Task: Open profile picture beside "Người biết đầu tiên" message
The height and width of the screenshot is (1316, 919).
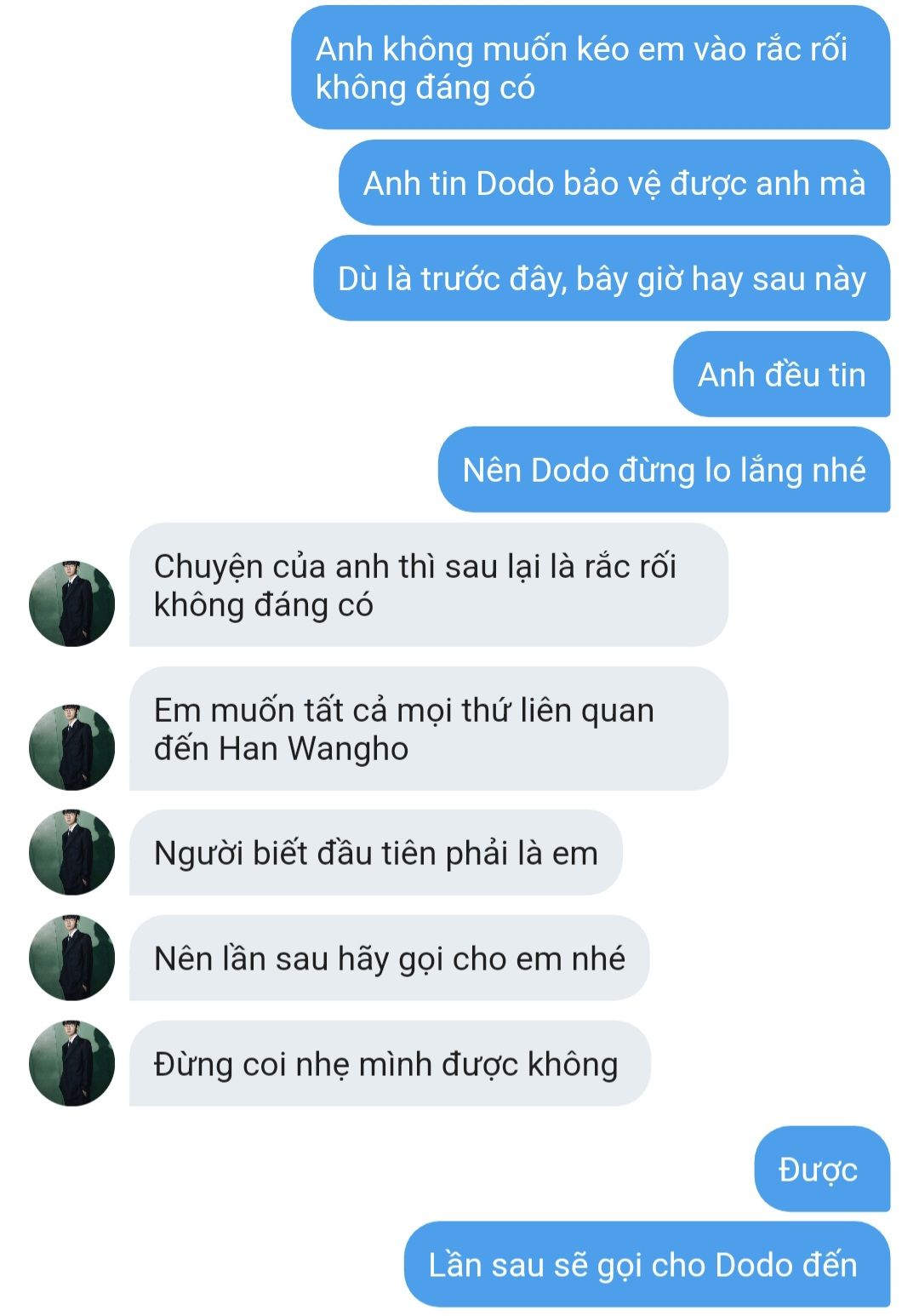Action: tap(71, 852)
